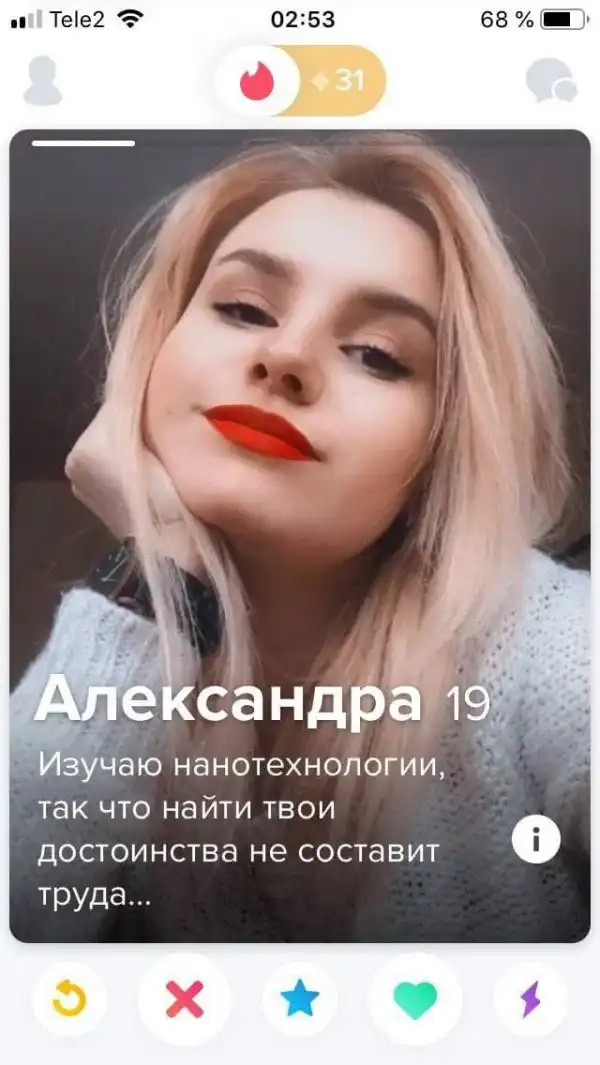The image size is (600, 1065).
Task: Open the messages chat bubbles
Action: pos(551,81)
